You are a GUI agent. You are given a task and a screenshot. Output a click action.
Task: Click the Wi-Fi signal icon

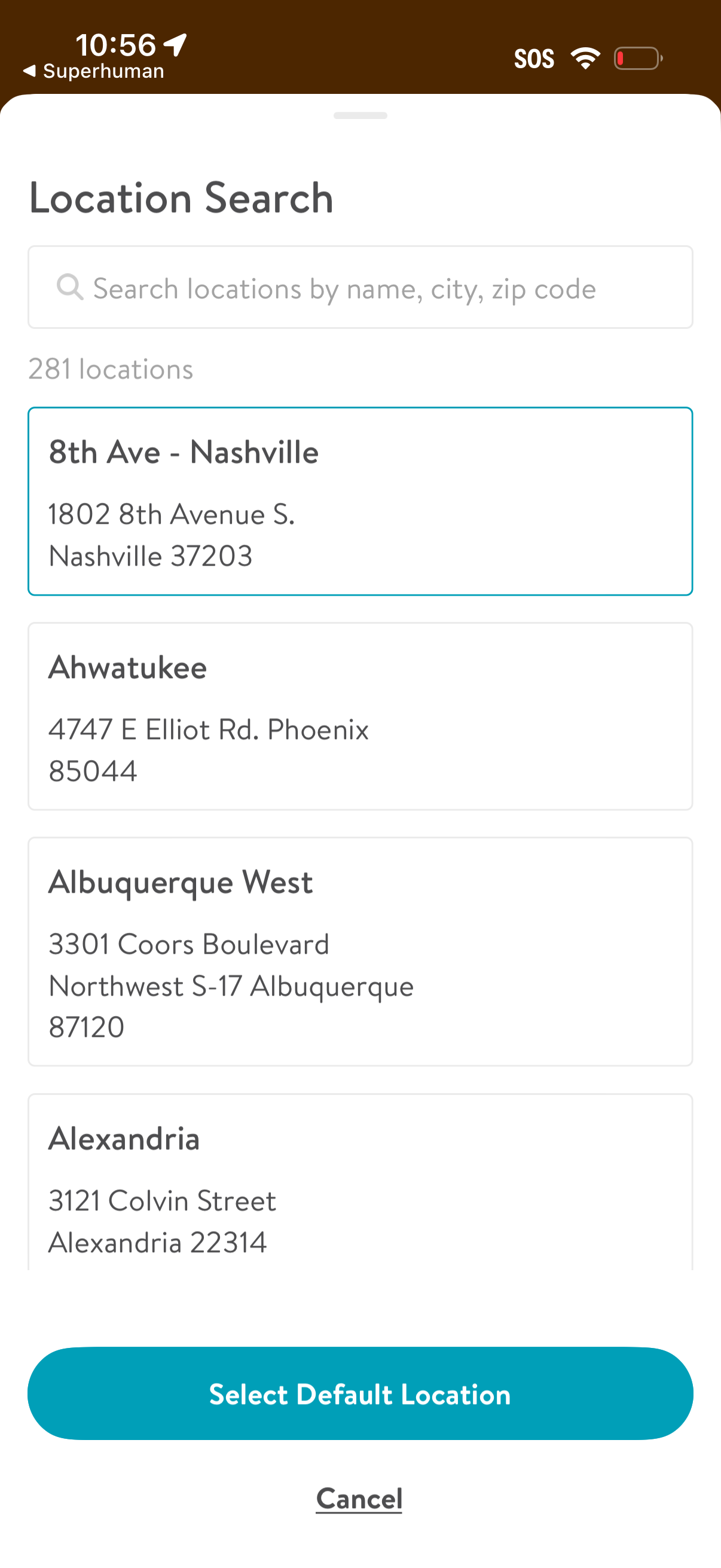tap(585, 57)
